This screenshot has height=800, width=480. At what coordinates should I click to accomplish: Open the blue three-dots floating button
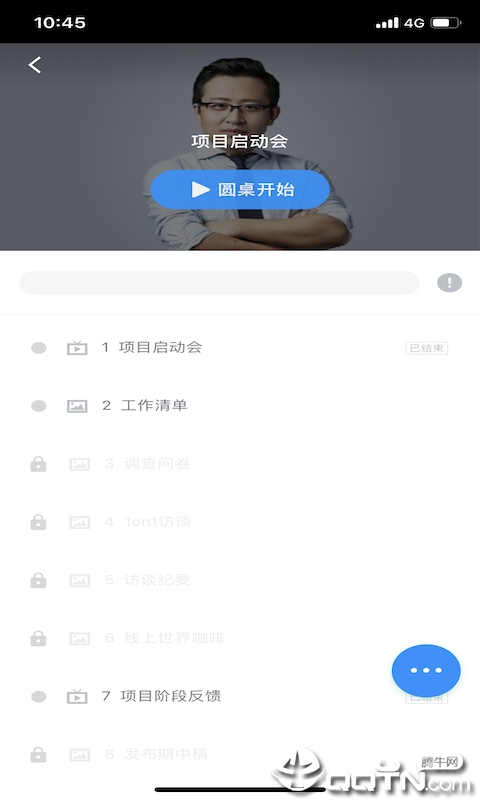click(x=426, y=670)
